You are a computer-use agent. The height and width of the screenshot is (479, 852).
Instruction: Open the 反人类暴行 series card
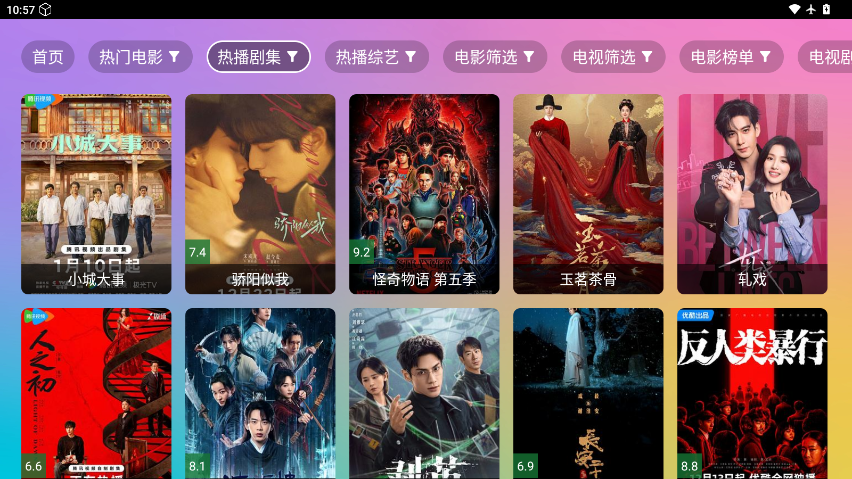point(752,393)
